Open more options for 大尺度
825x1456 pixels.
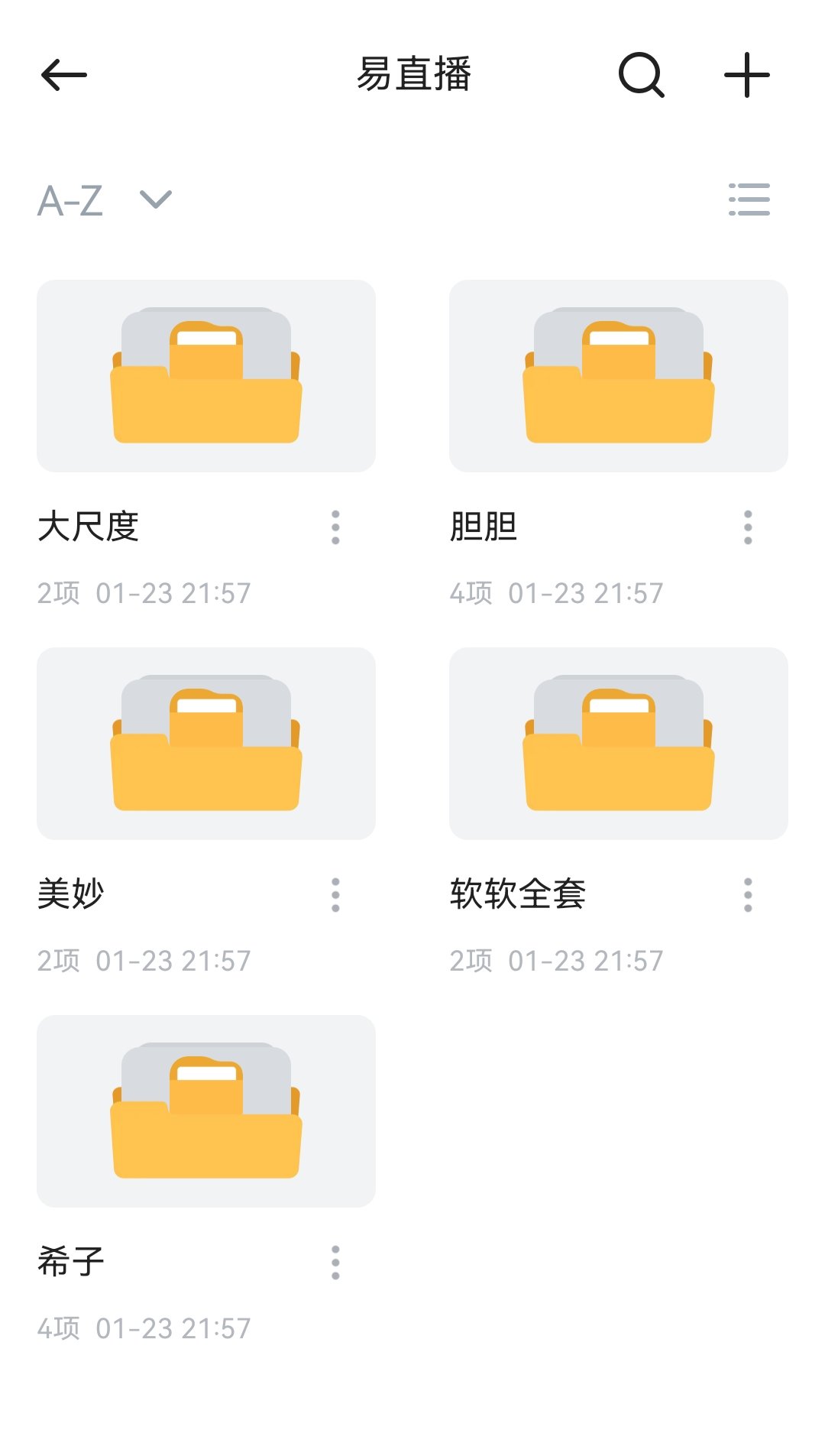coord(335,527)
